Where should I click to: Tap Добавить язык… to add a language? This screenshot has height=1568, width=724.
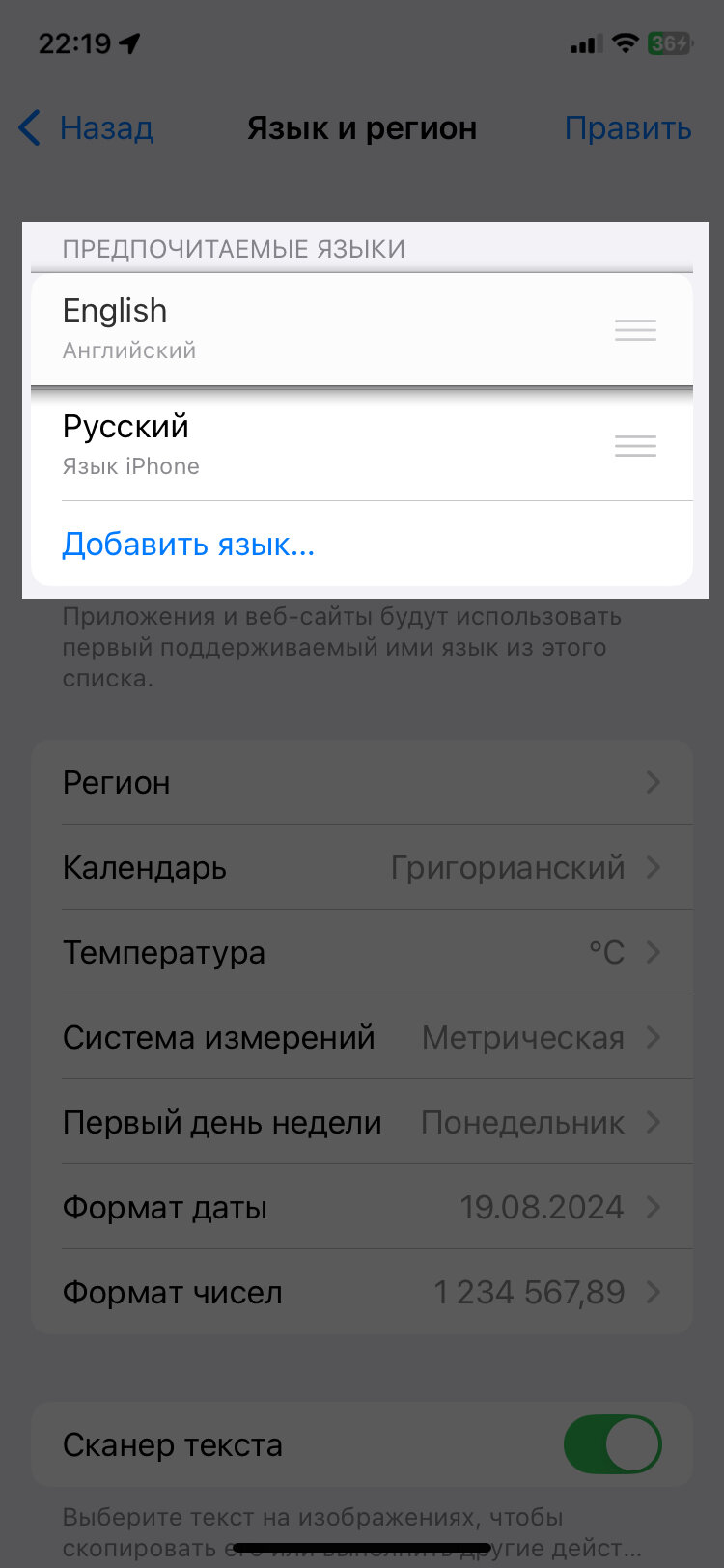point(188,545)
